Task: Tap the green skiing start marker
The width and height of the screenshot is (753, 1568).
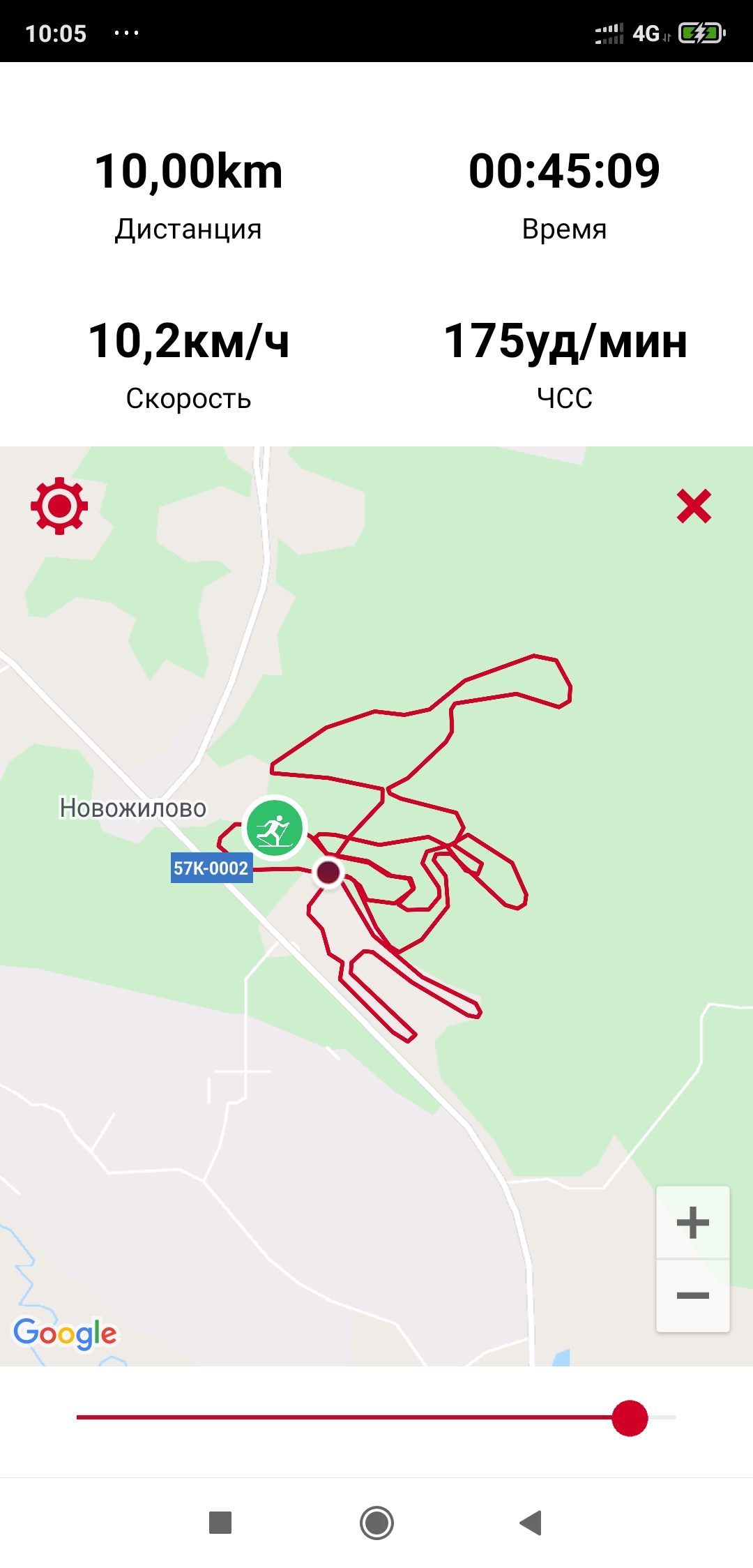Action: pos(275,828)
